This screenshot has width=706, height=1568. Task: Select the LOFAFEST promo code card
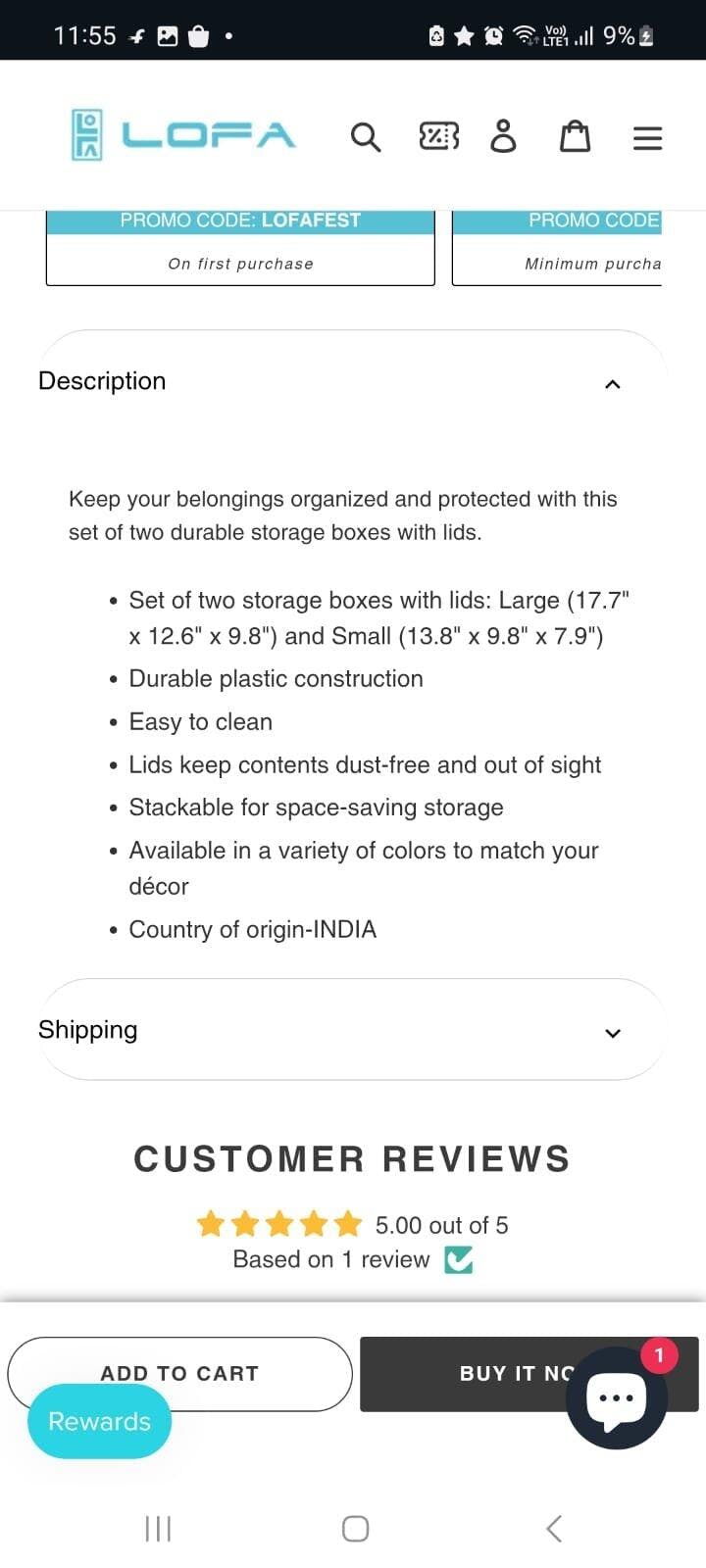click(240, 248)
